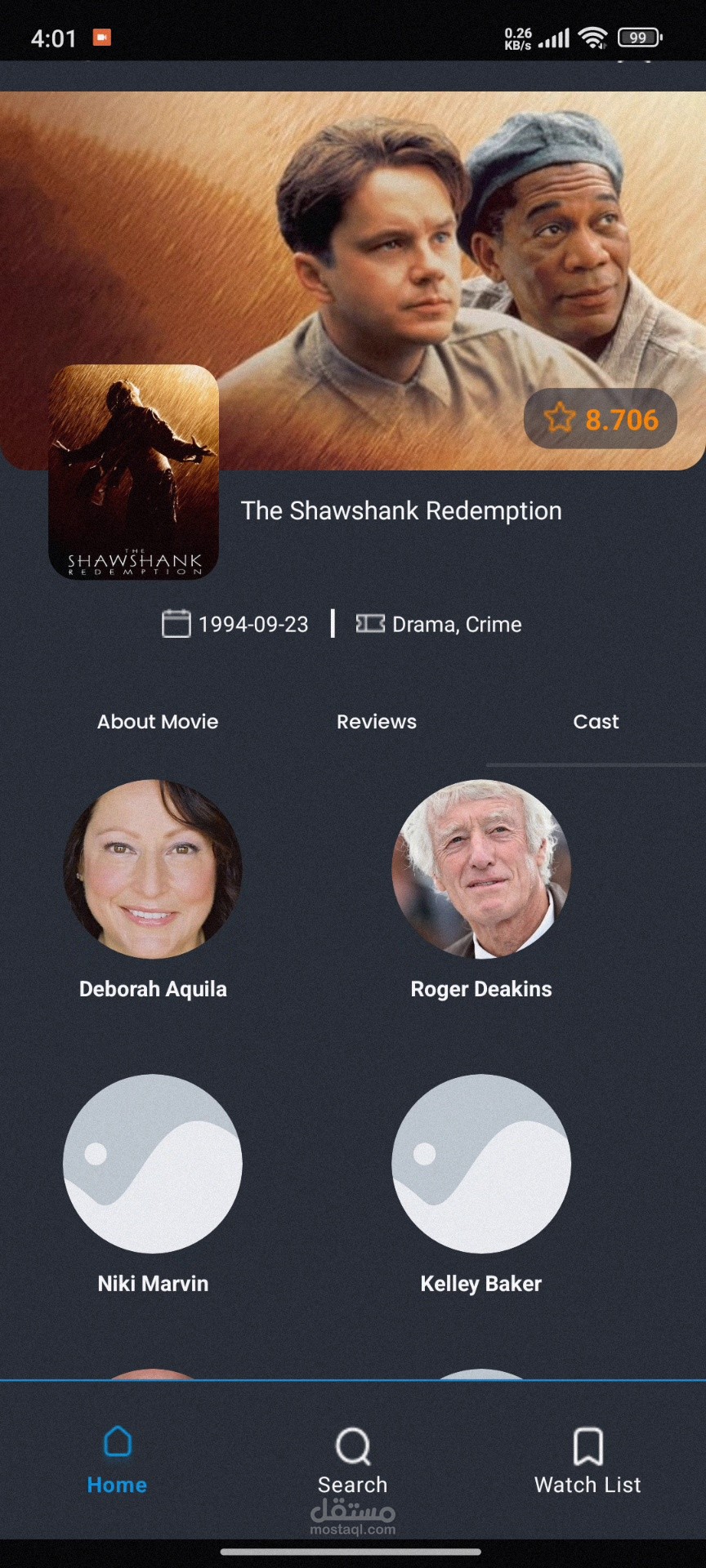View Roger Deakins' cast entry
Screen dimensions: 706x1568
[481, 890]
